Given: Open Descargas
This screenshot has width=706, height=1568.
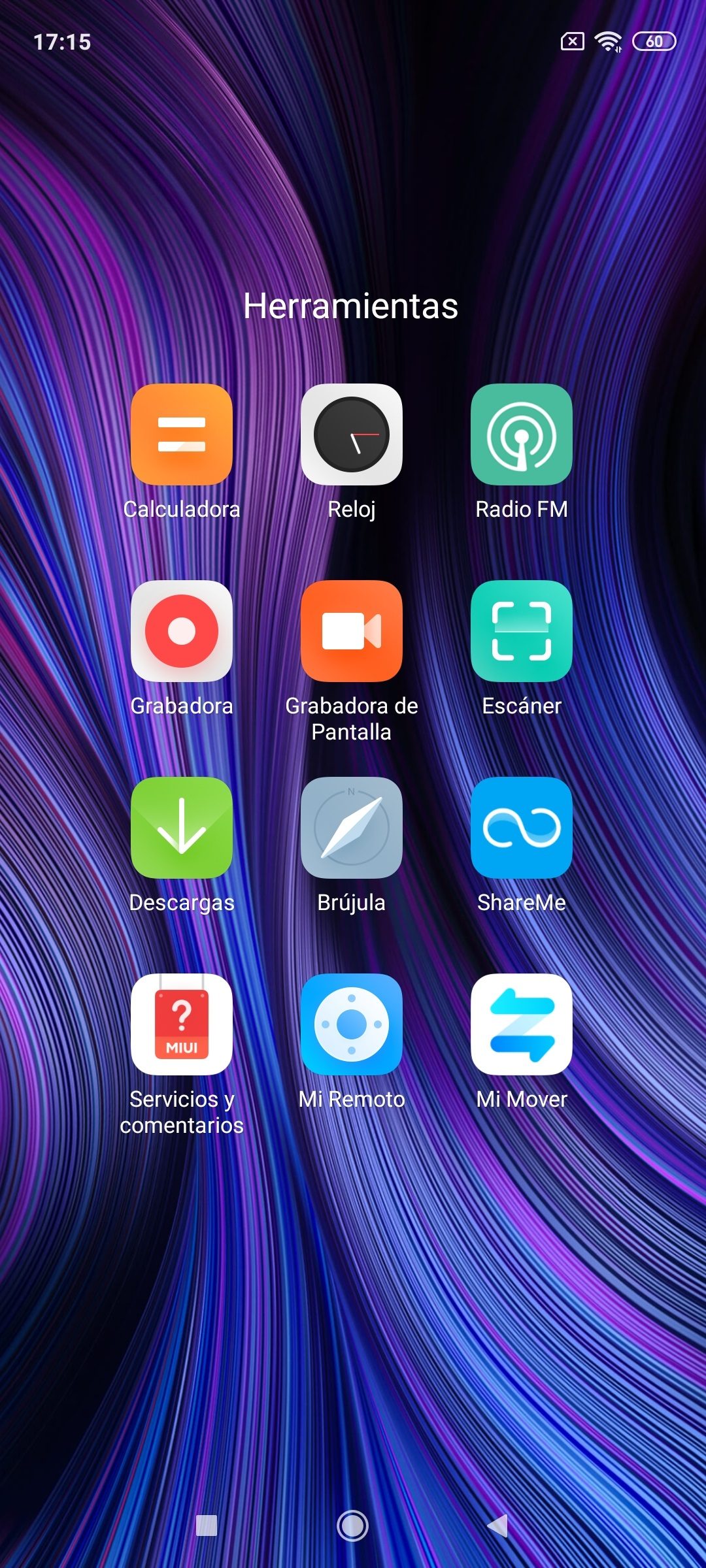Looking at the screenshot, I should (x=182, y=828).
